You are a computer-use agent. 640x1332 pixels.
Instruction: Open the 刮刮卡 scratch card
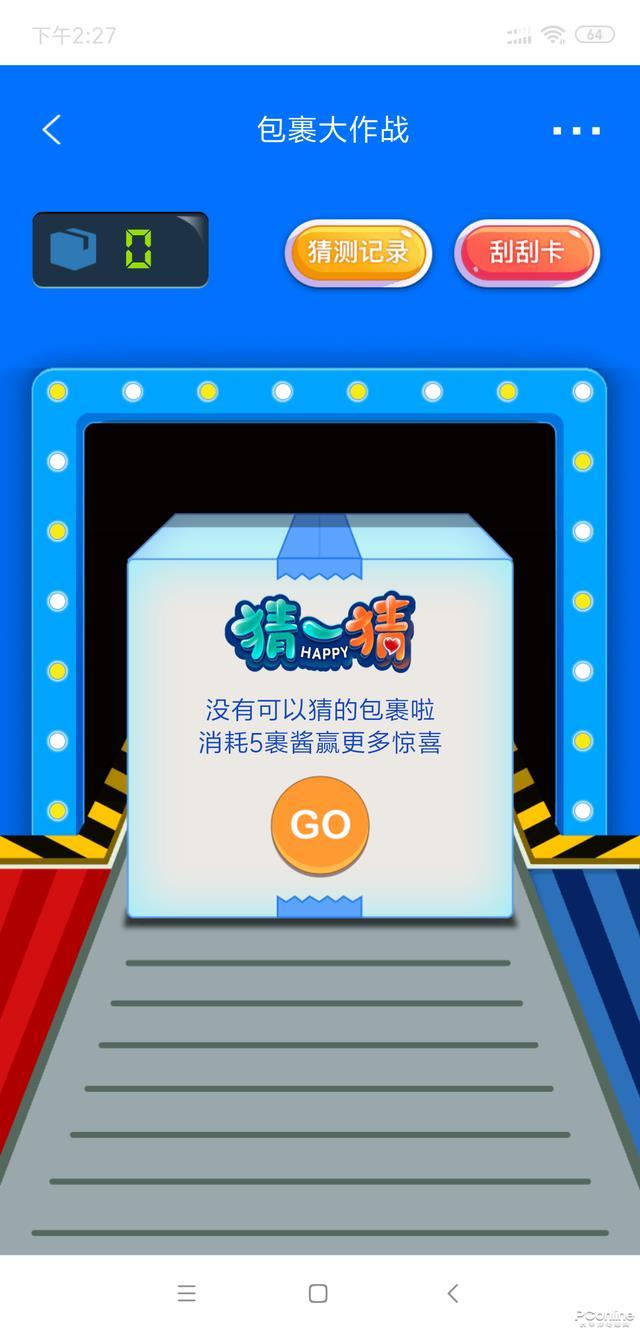click(527, 252)
